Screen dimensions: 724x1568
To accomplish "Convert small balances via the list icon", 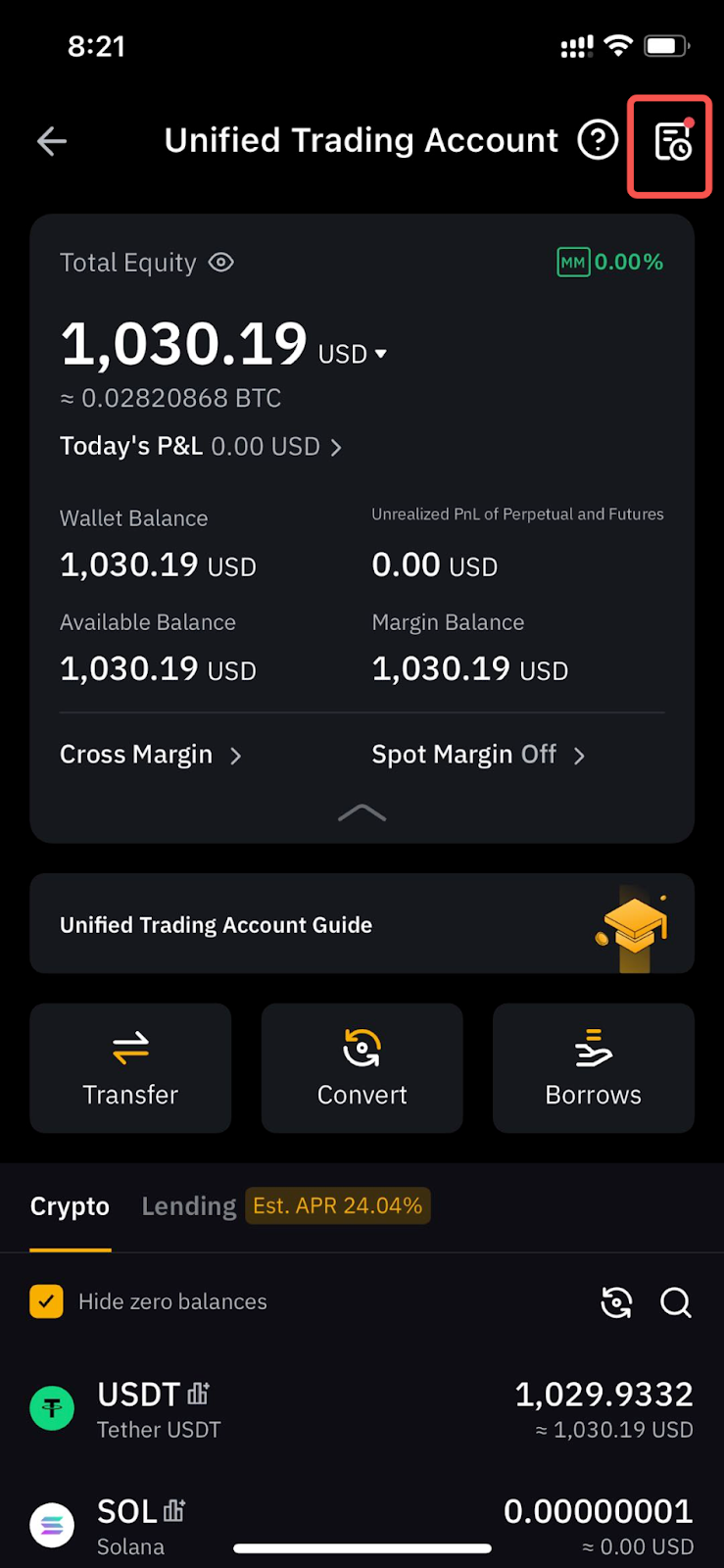I will tap(616, 1302).
